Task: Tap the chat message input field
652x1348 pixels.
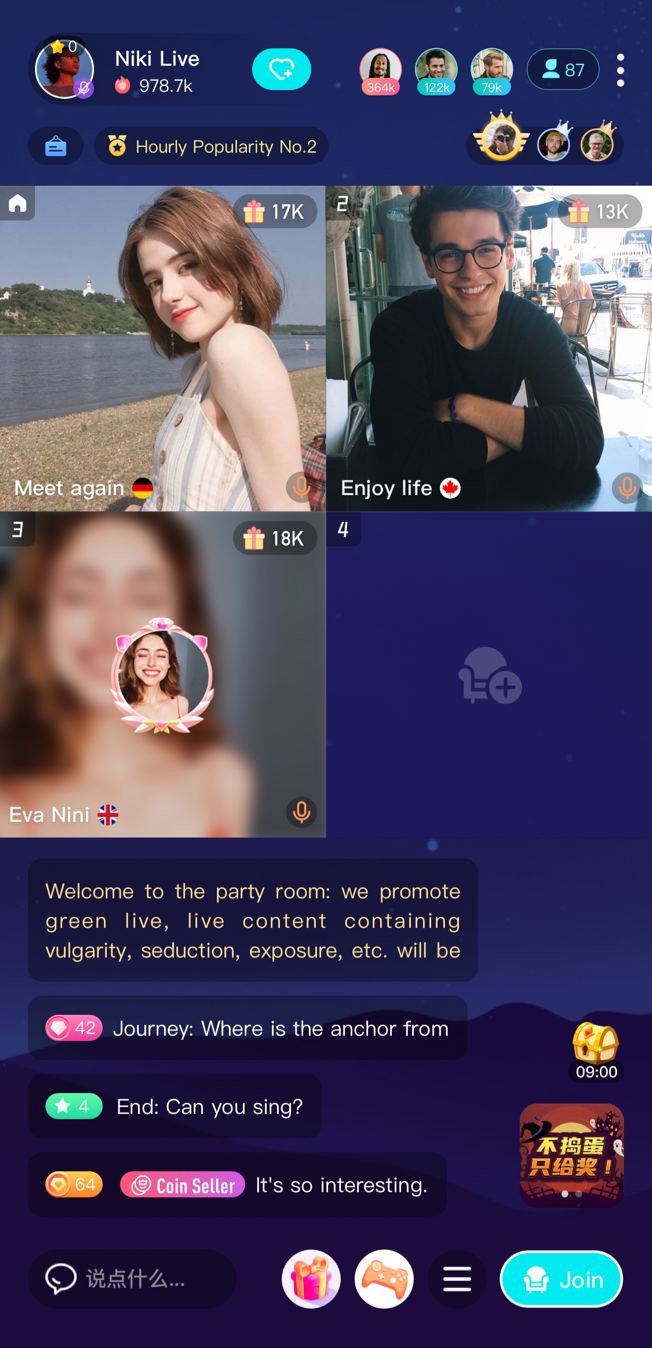Action: click(x=132, y=1279)
